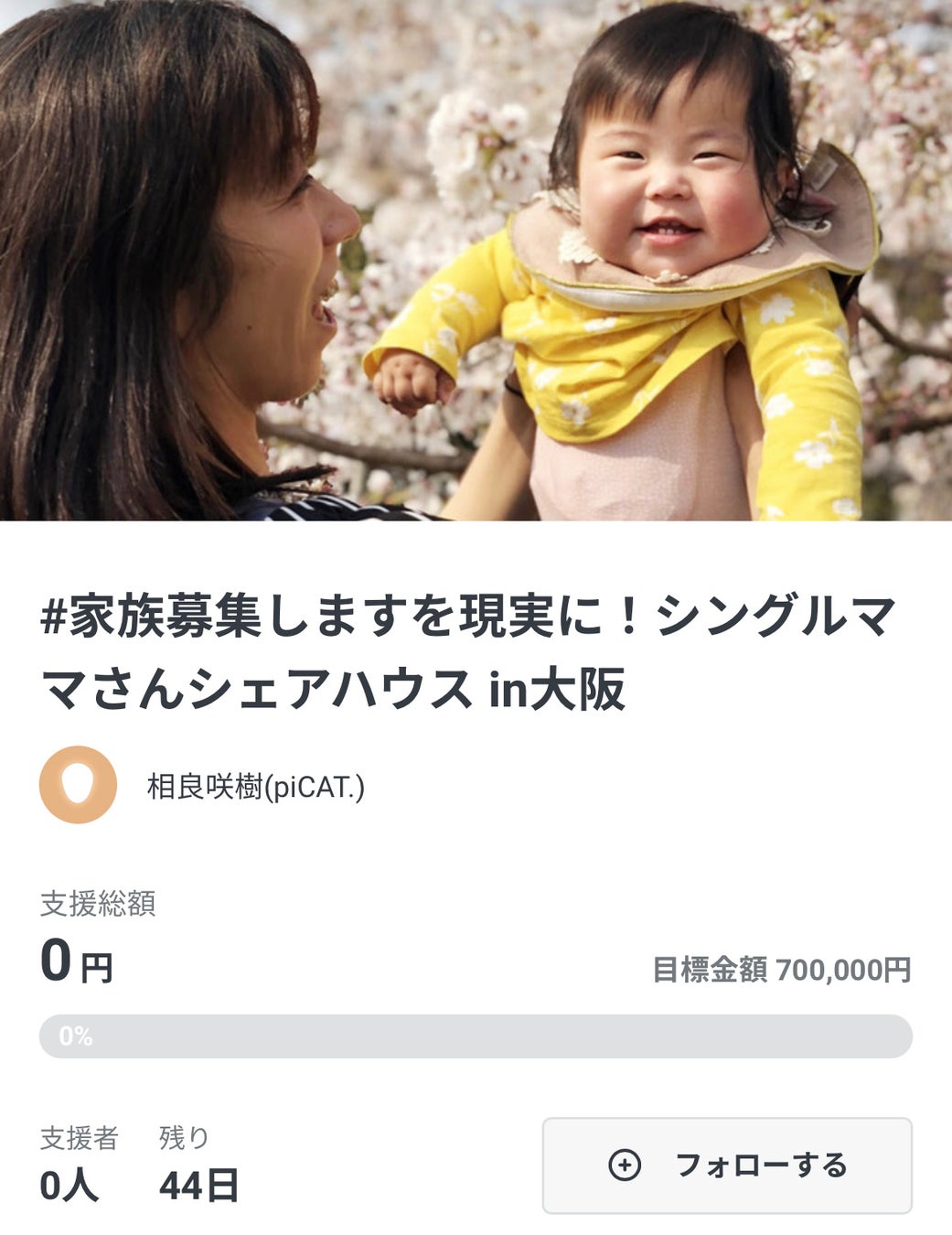Viewport: 952px width, 1235px height.
Task: Open the project cover photo
Action: tap(476, 261)
